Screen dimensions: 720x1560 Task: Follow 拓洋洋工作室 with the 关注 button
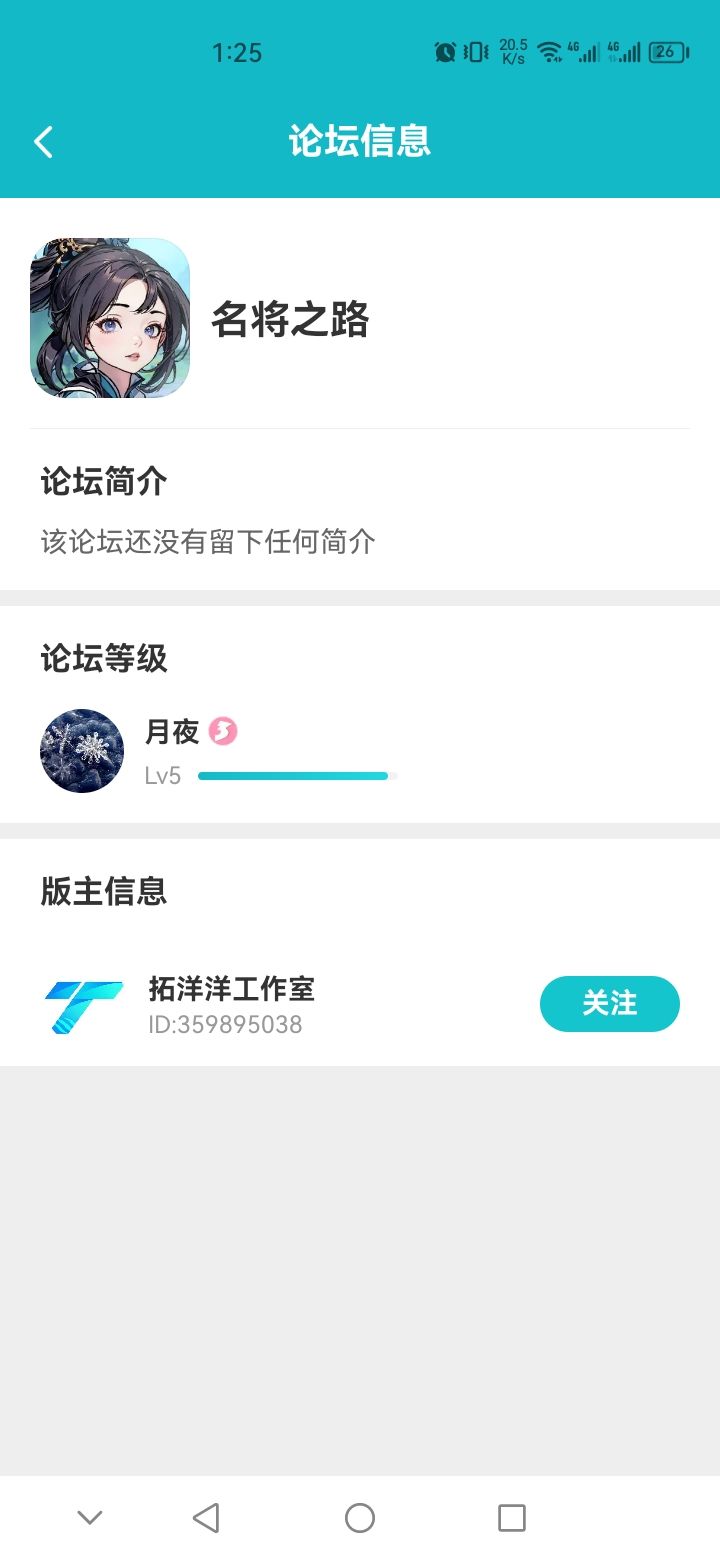point(609,1003)
